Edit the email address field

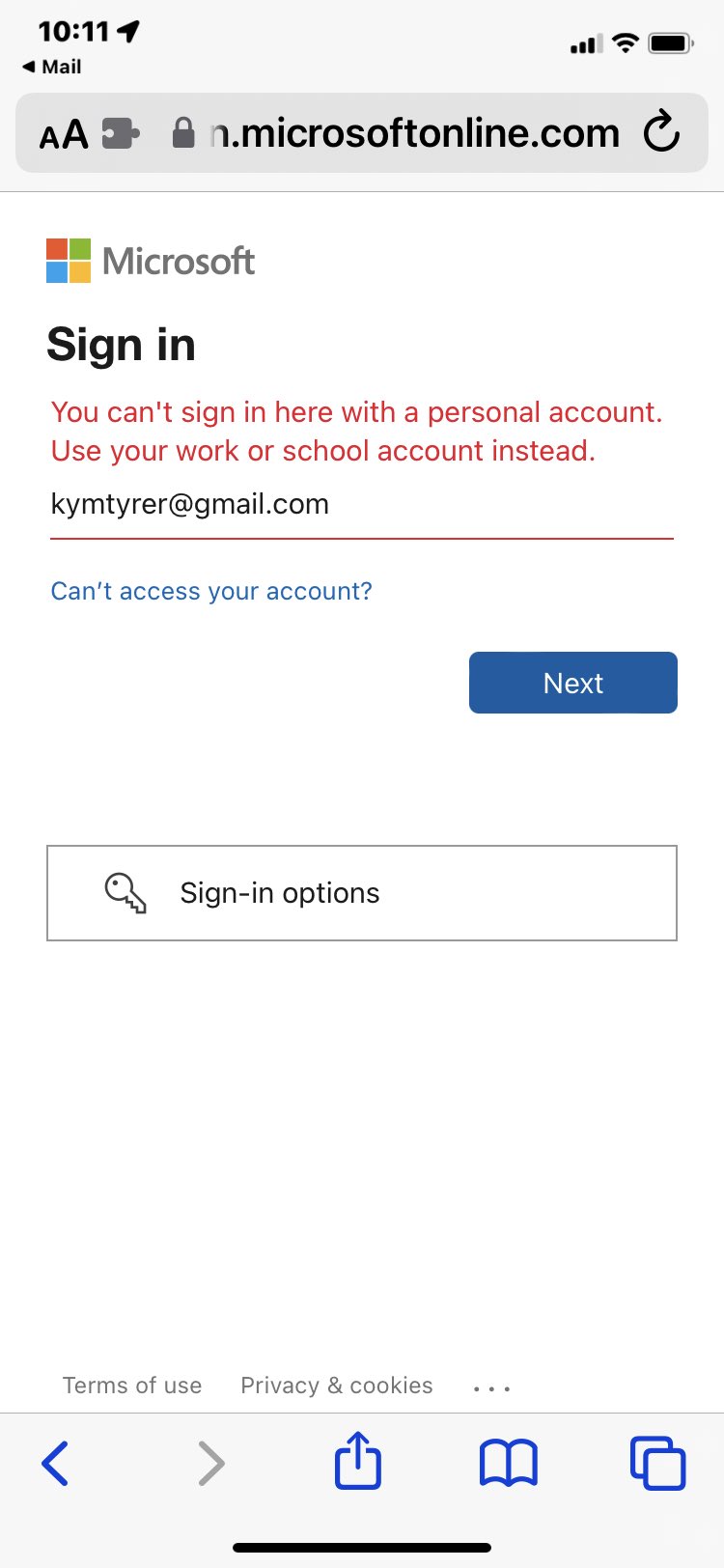click(x=361, y=505)
